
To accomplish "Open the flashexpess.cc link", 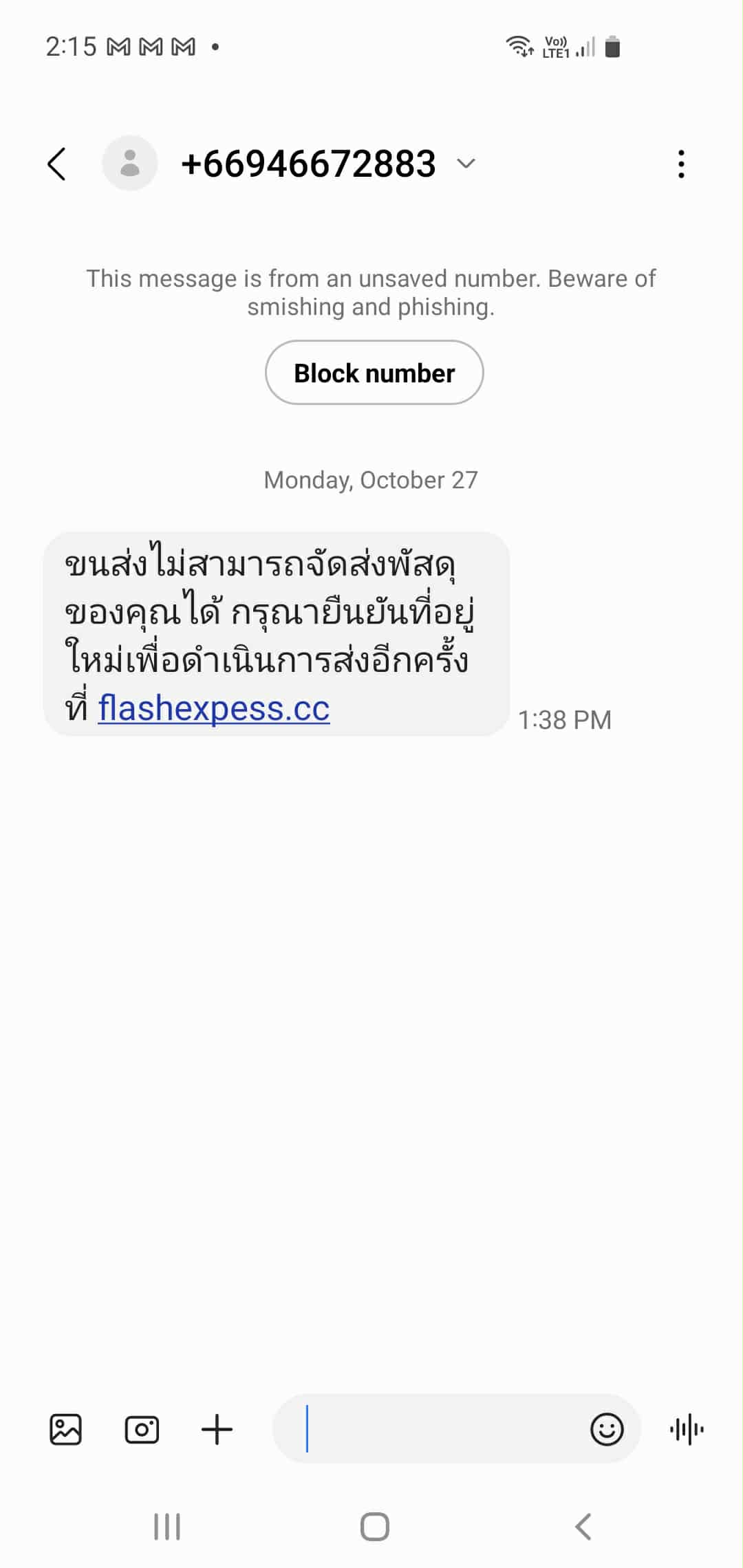I will [214, 708].
